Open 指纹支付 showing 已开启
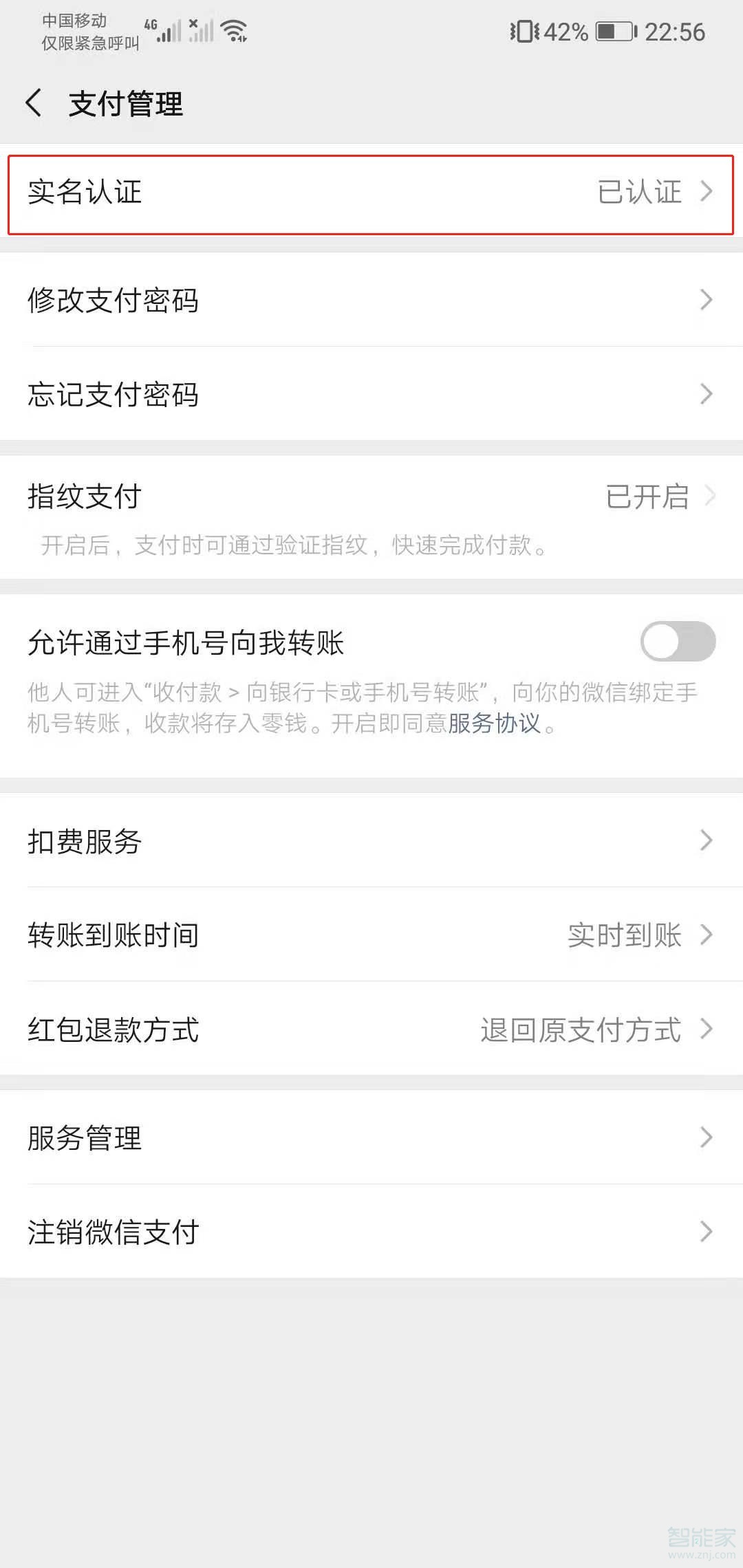The height and width of the screenshot is (1568, 743). point(371,498)
